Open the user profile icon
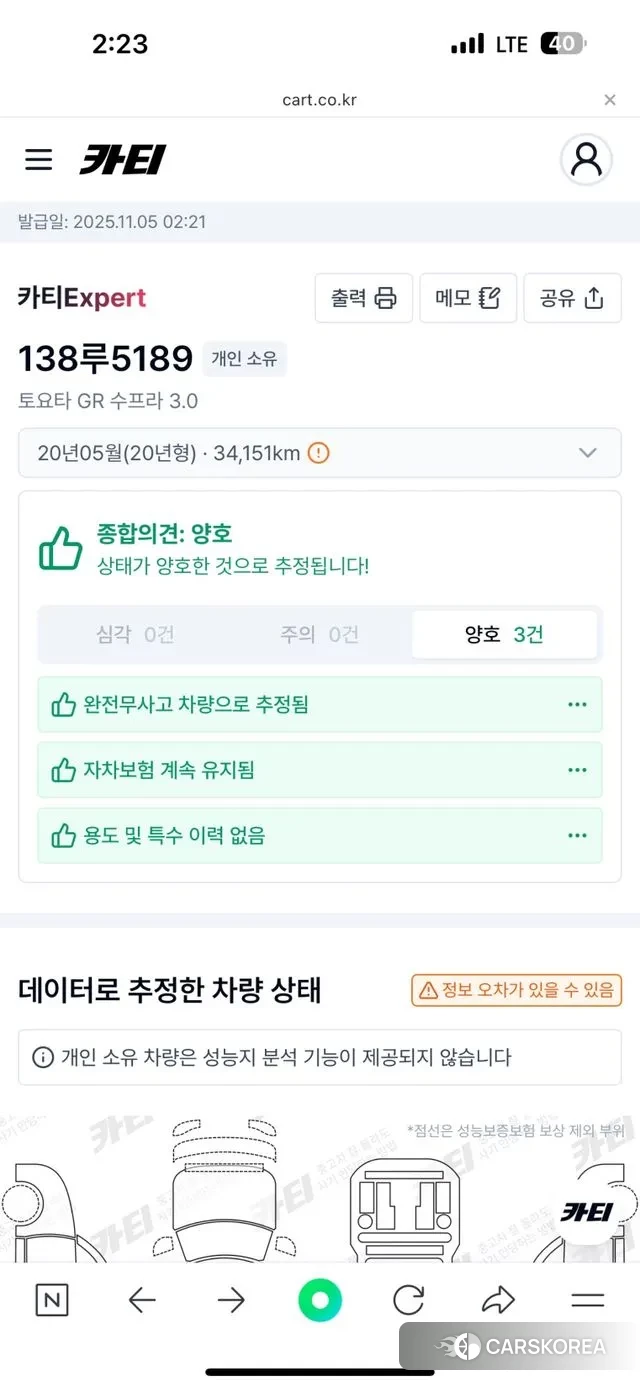The height and width of the screenshot is (1388, 640). click(x=585, y=160)
